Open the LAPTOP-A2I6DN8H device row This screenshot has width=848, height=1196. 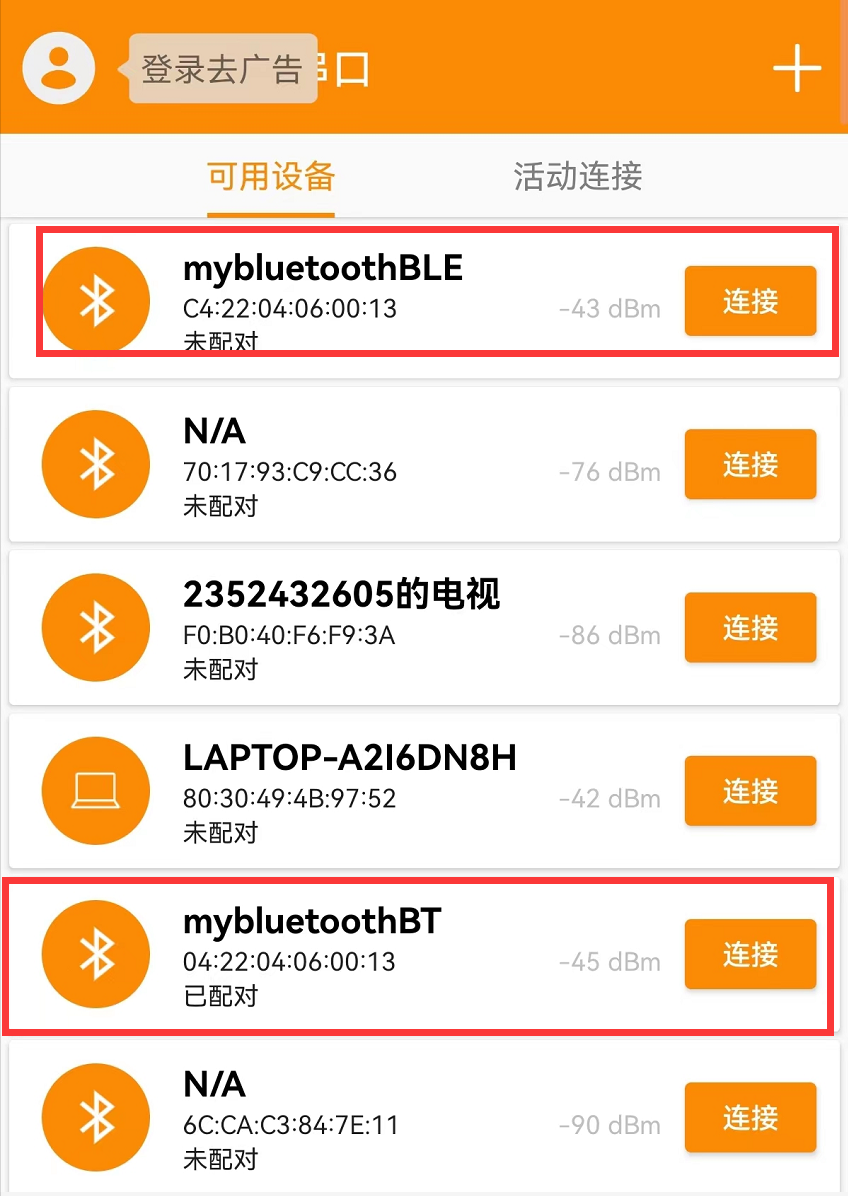(x=424, y=790)
